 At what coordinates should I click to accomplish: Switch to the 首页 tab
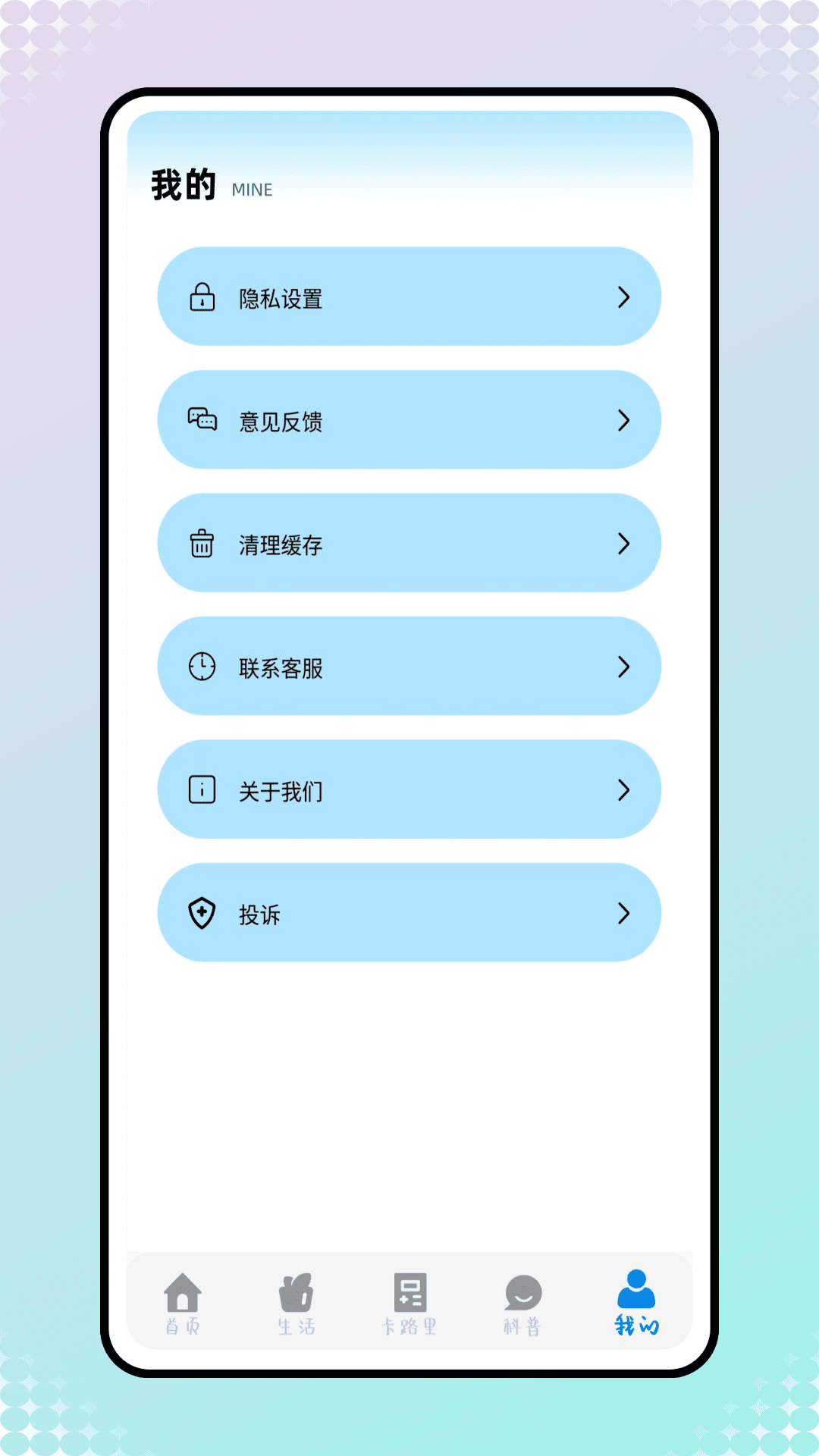[x=182, y=1304]
